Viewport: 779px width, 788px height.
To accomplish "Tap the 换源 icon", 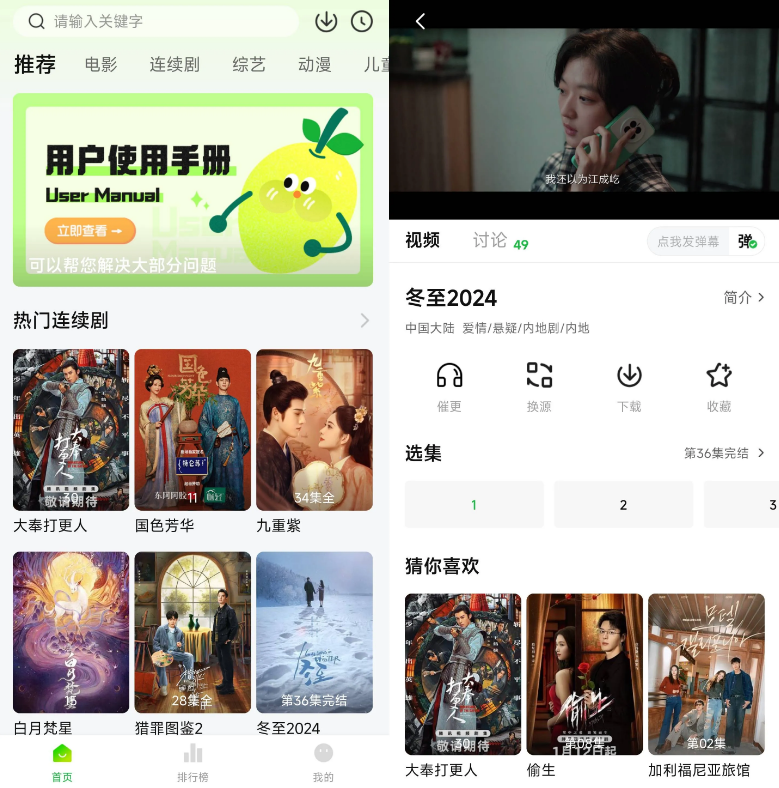I will pyautogui.click(x=539, y=385).
